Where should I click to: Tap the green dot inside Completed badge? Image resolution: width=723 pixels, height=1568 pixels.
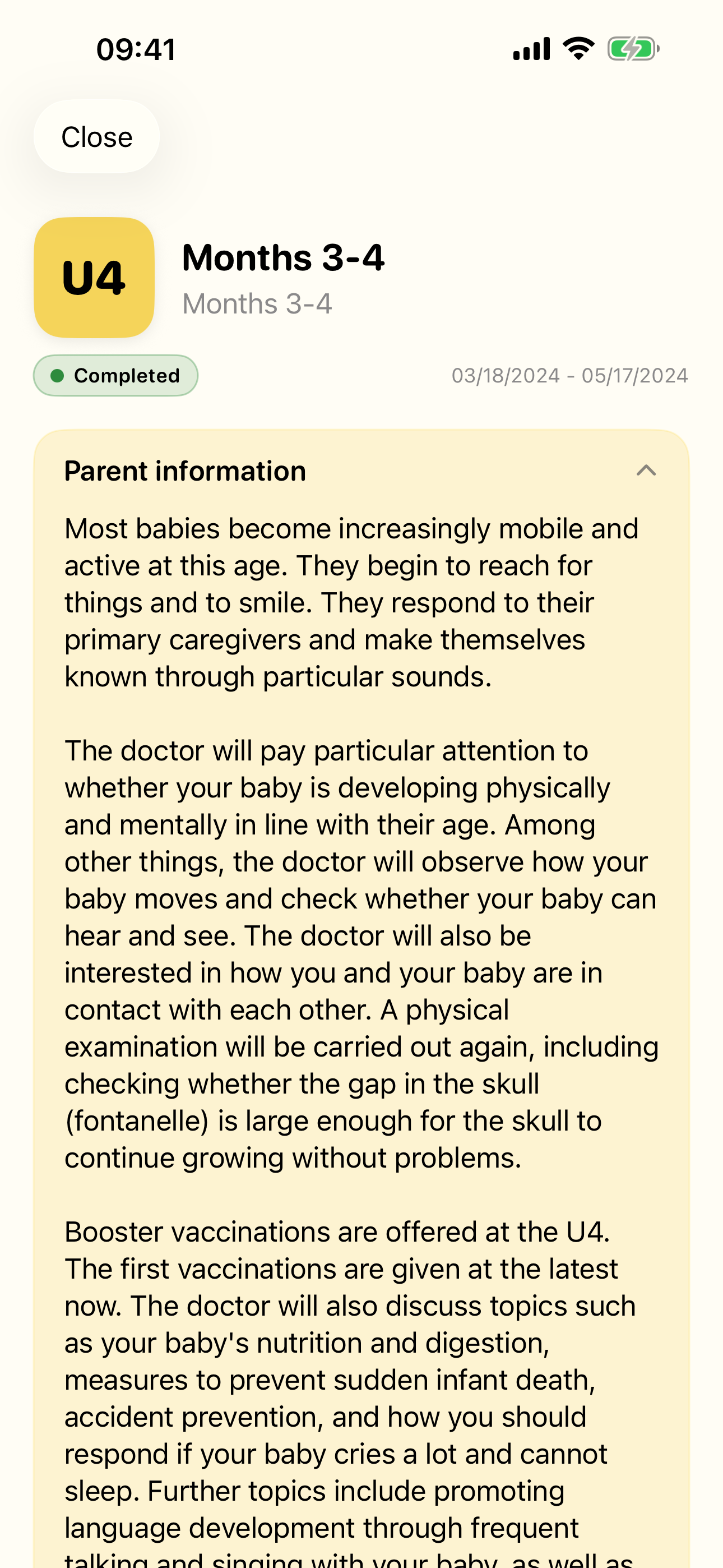[57, 376]
